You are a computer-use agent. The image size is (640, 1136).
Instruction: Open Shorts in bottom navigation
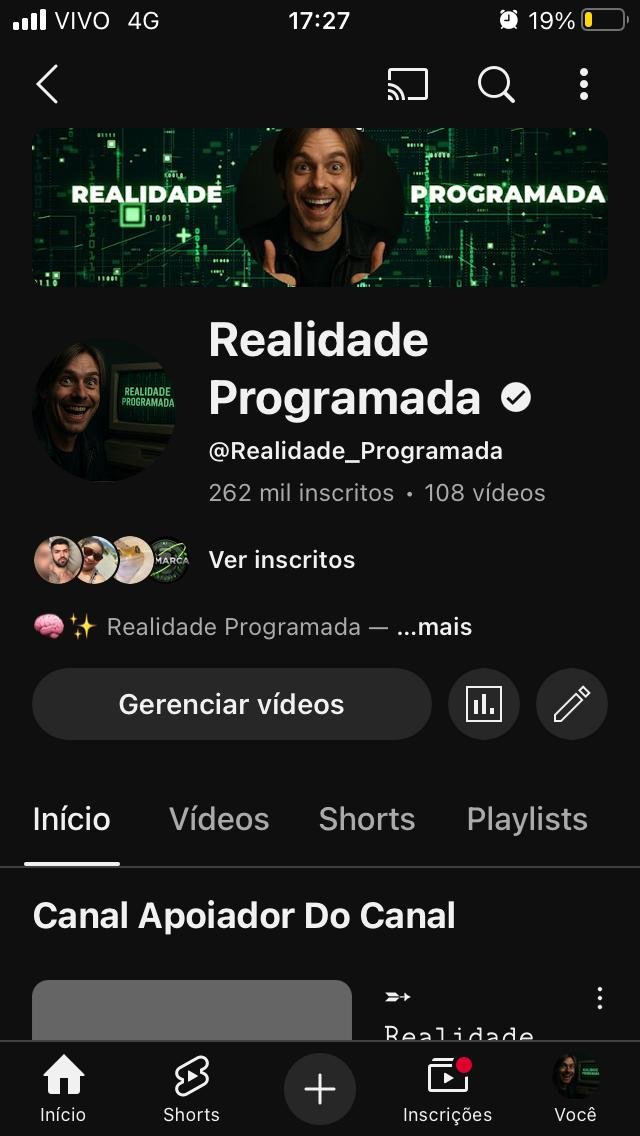pos(191,1090)
